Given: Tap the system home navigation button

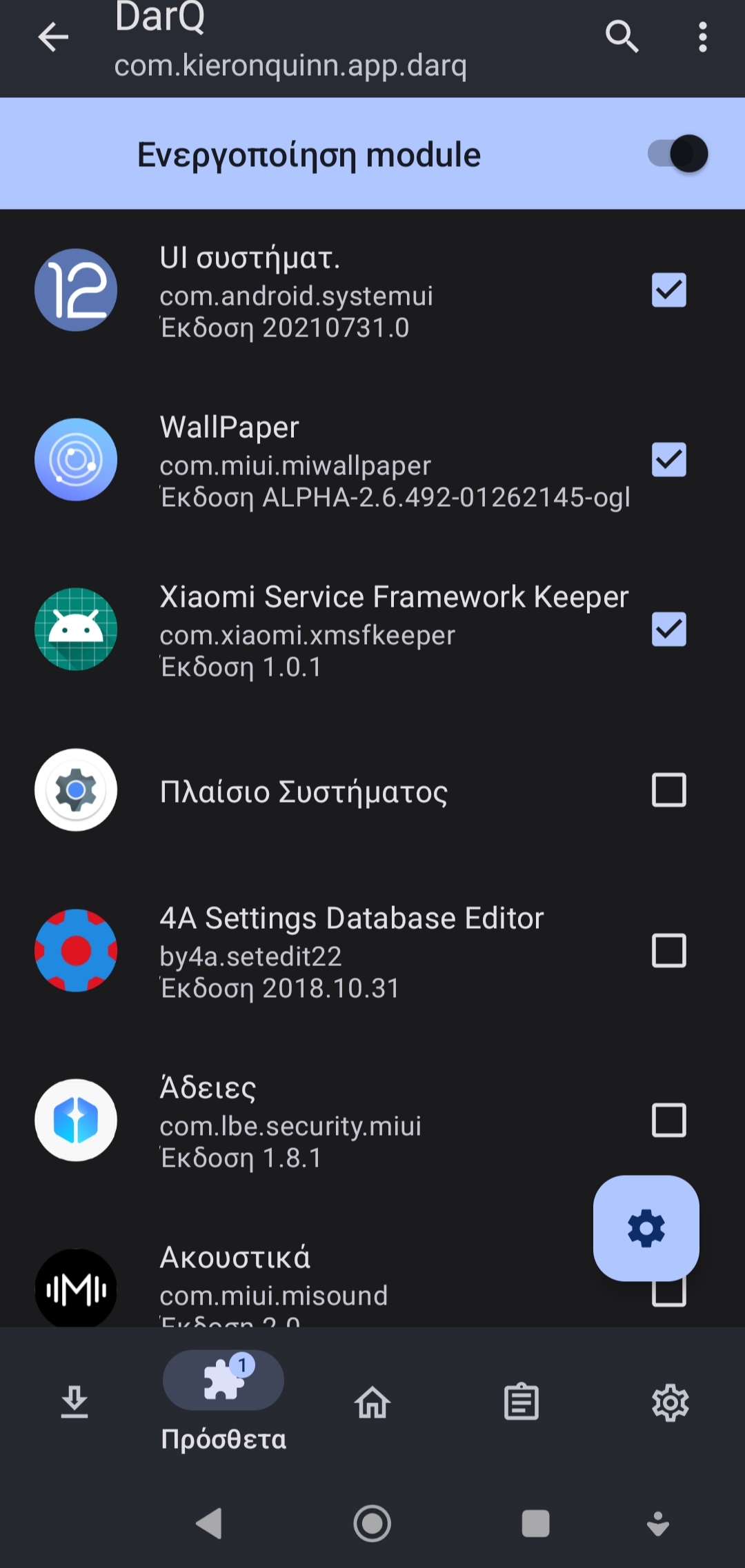Looking at the screenshot, I should pyautogui.click(x=372, y=1524).
